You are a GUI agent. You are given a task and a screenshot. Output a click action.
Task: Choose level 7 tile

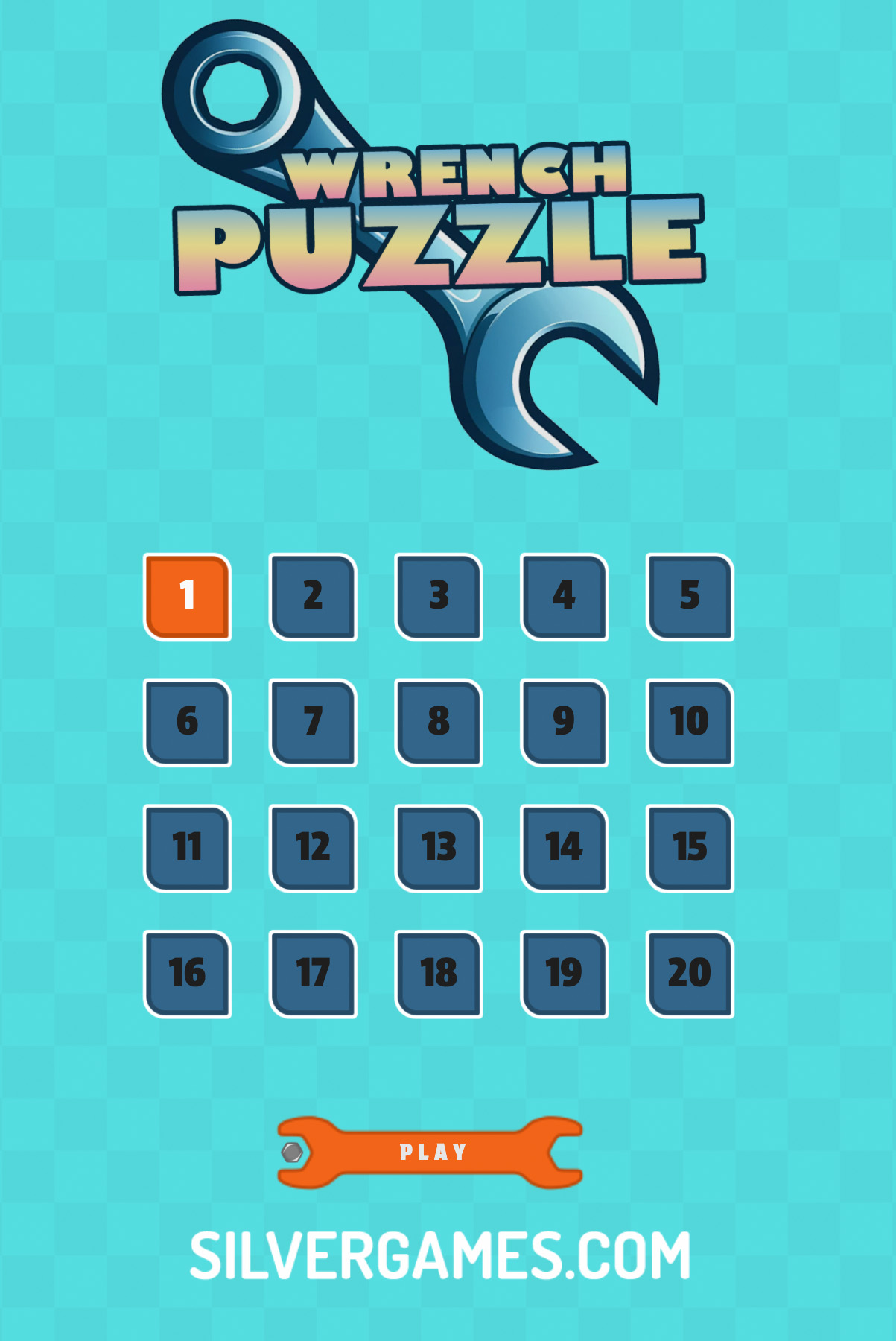[313, 723]
